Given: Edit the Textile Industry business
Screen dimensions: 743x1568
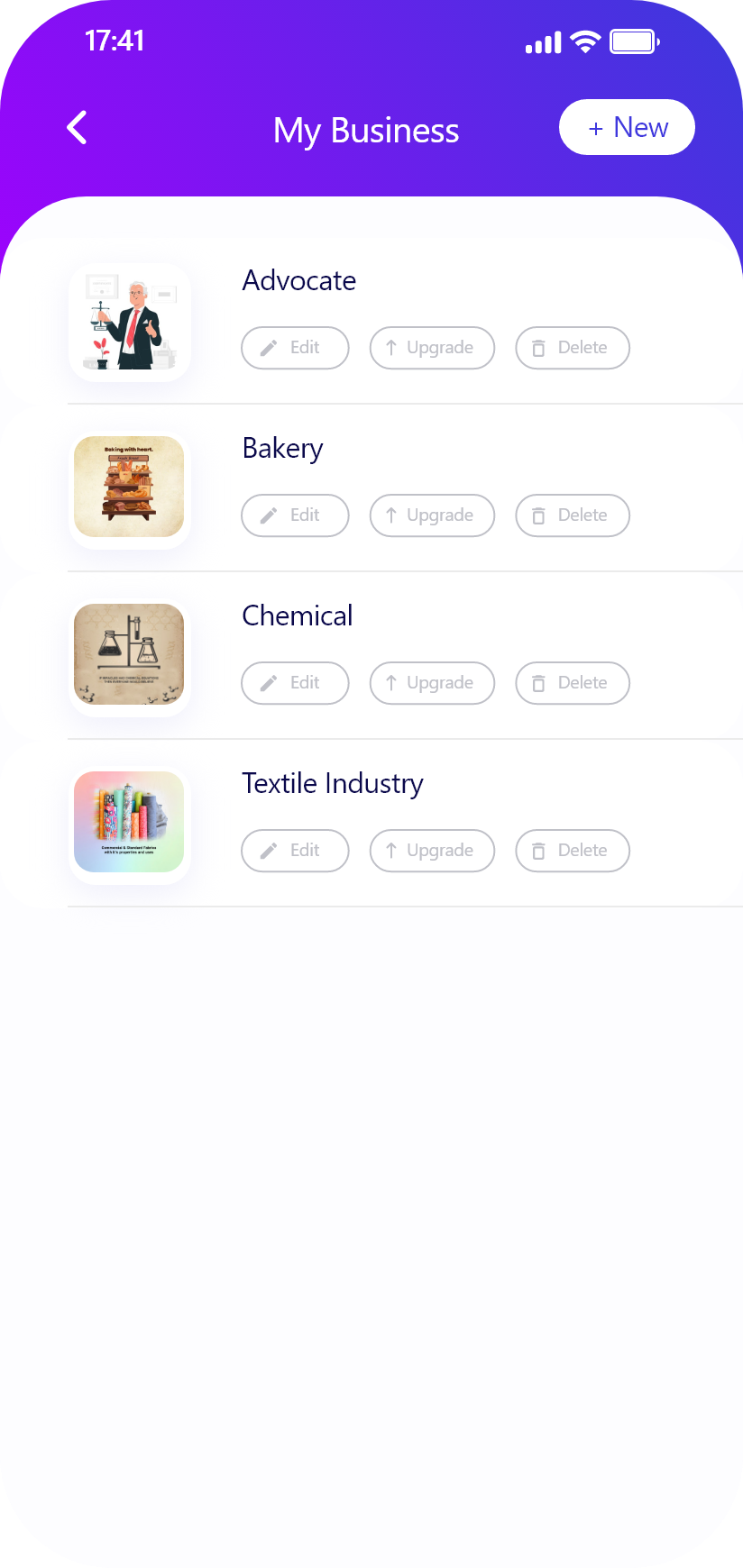Looking at the screenshot, I should [x=295, y=851].
